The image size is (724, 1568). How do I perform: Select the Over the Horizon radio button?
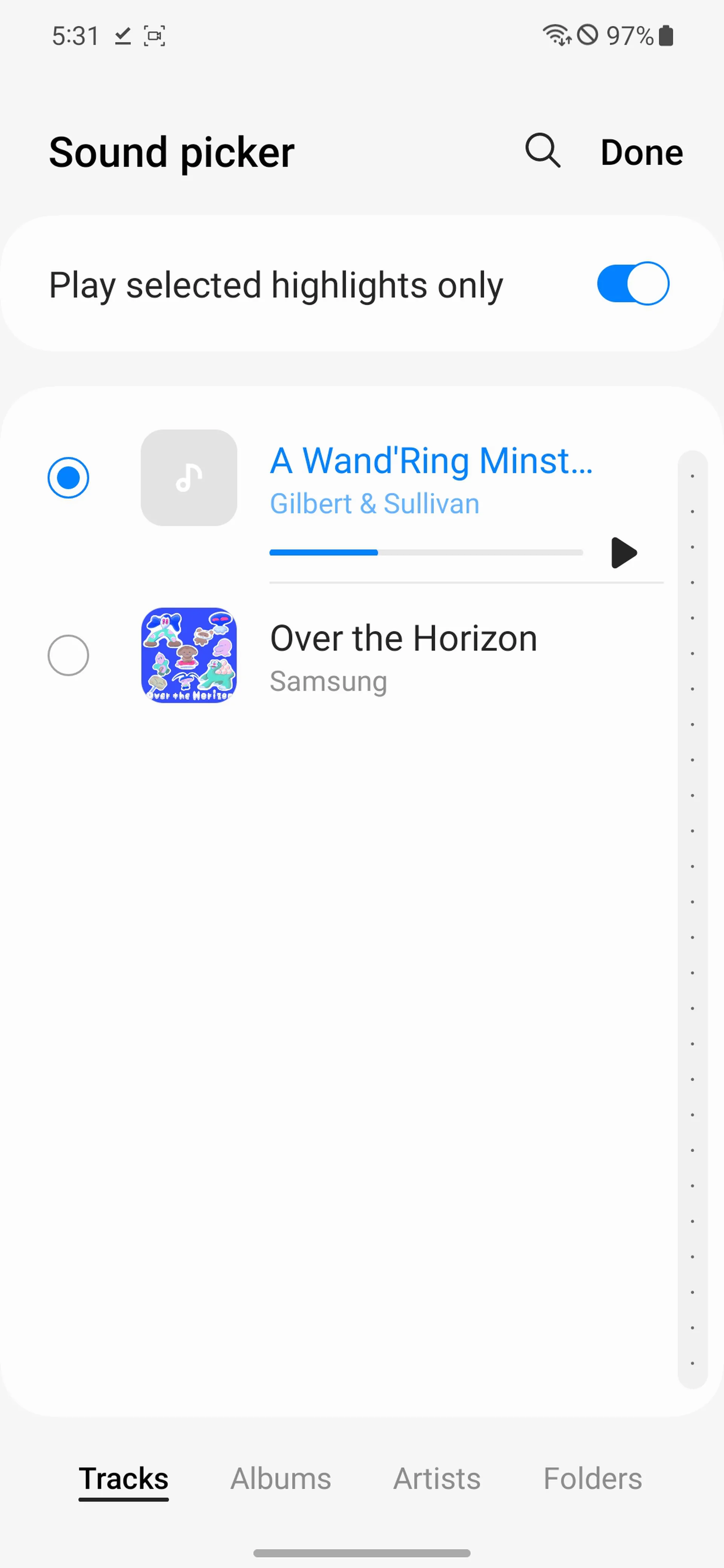[x=68, y=655]
